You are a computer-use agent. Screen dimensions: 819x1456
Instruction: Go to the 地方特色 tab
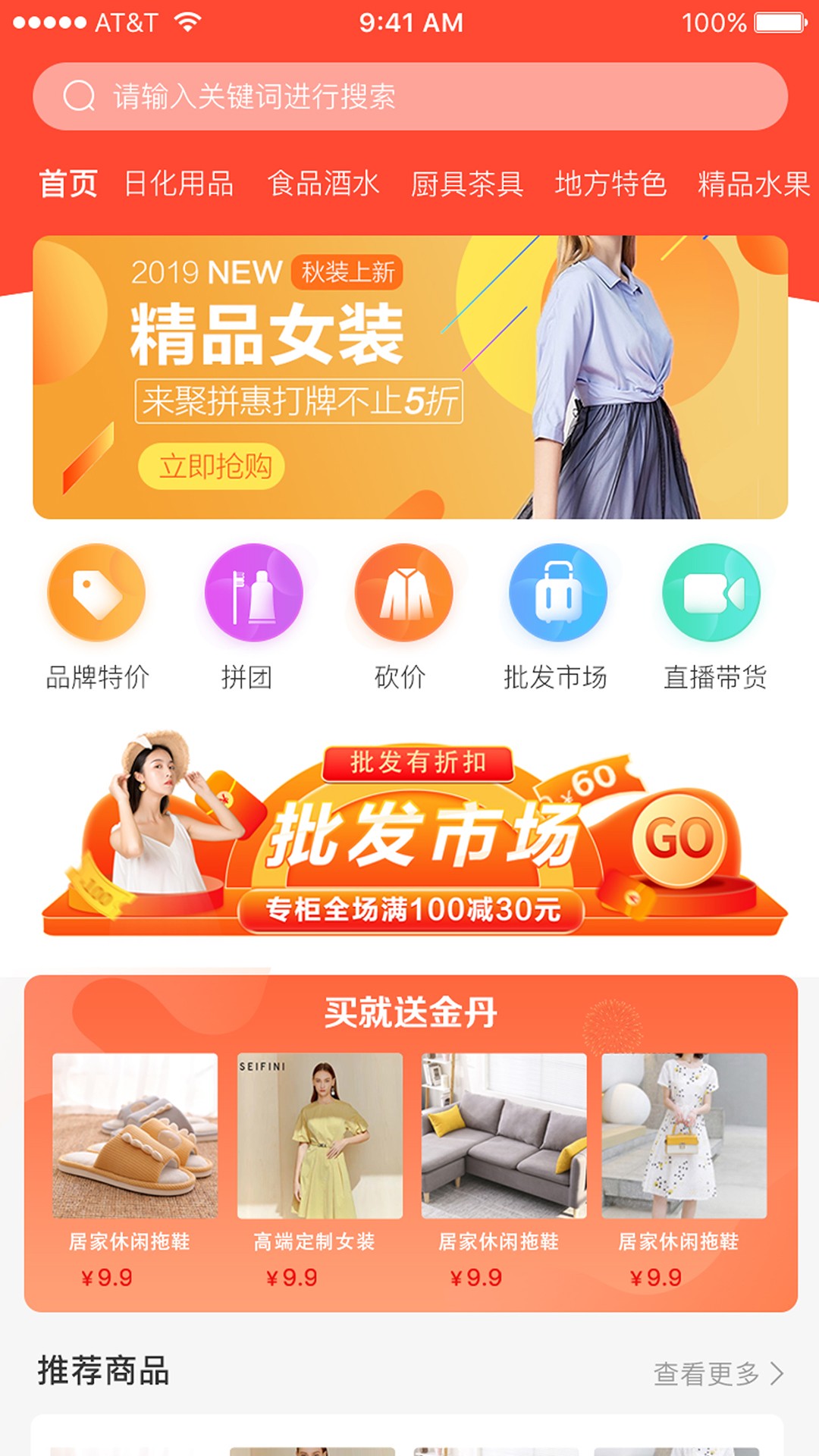click(610, 184)
